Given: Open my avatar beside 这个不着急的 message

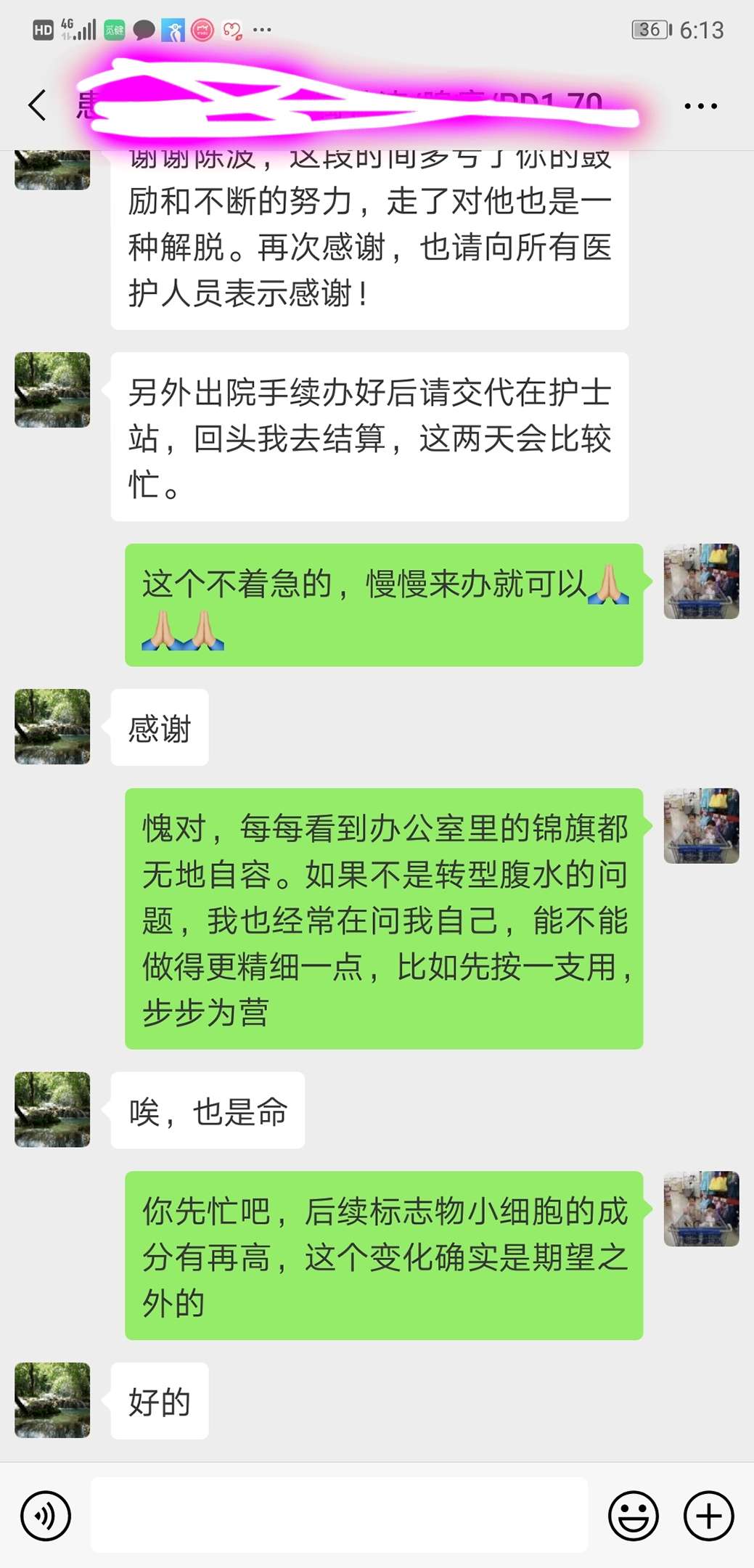Looking at the screenshot, I should [x=701, y=581].
